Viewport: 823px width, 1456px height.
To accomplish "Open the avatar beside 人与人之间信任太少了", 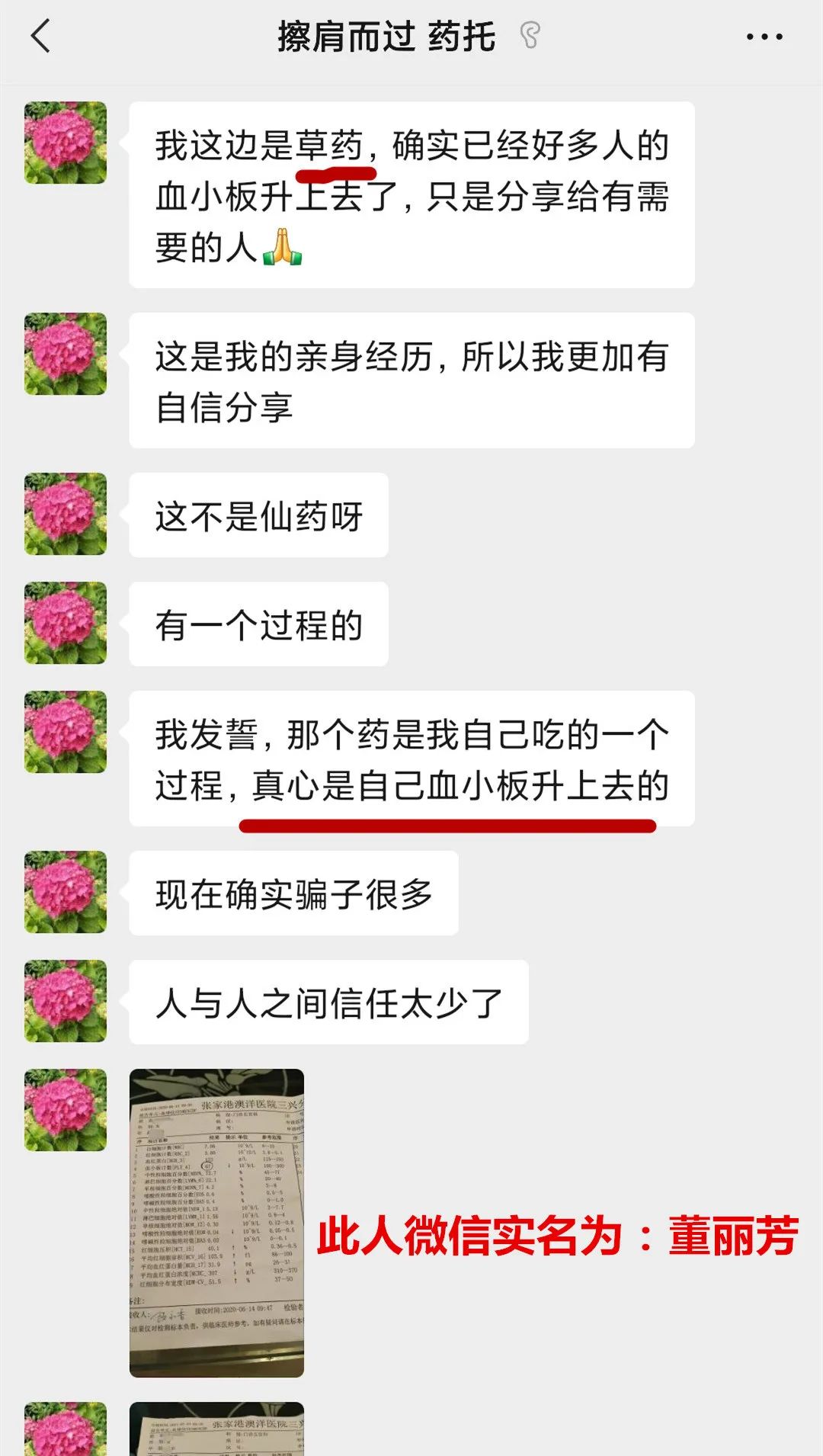I will pos(66,1001).
